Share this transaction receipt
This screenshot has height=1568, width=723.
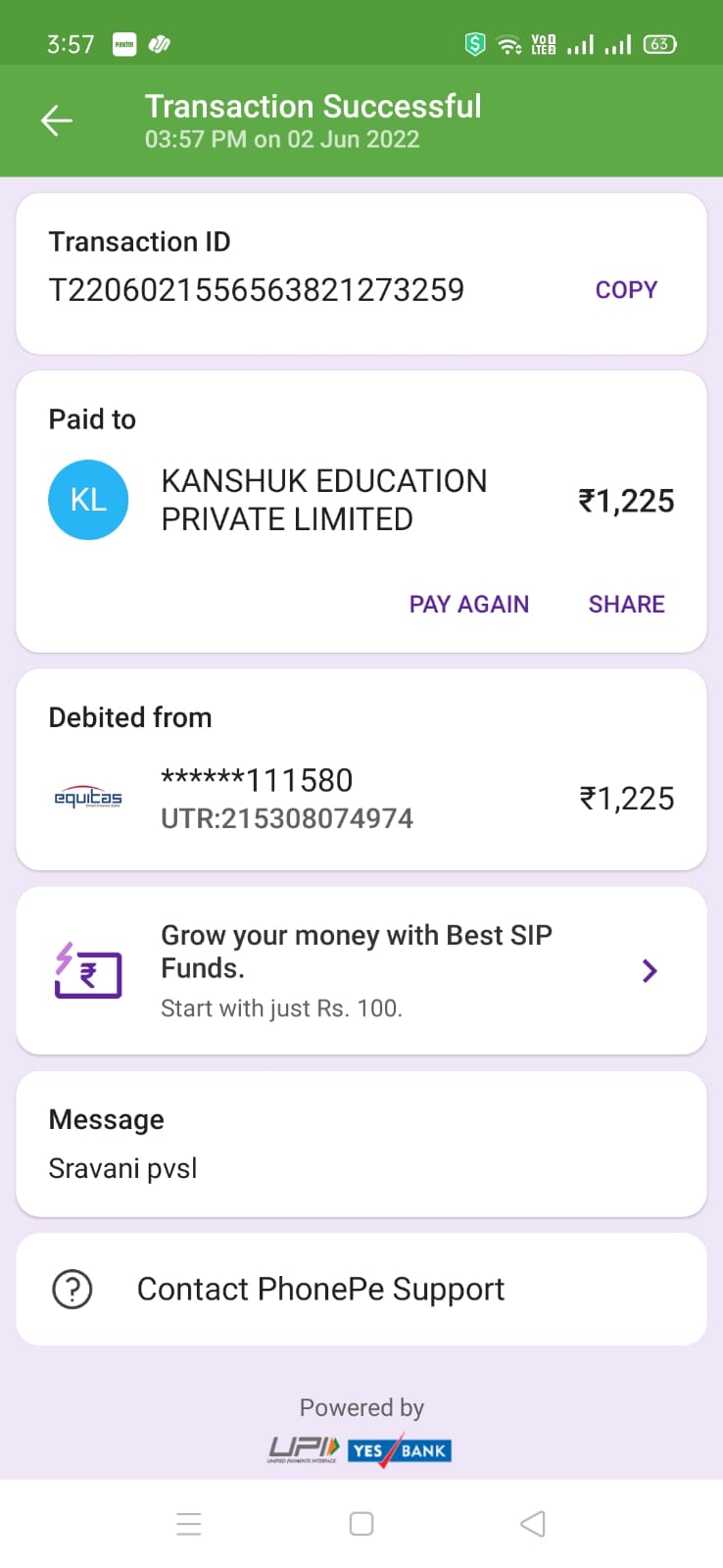pos(626,604)
